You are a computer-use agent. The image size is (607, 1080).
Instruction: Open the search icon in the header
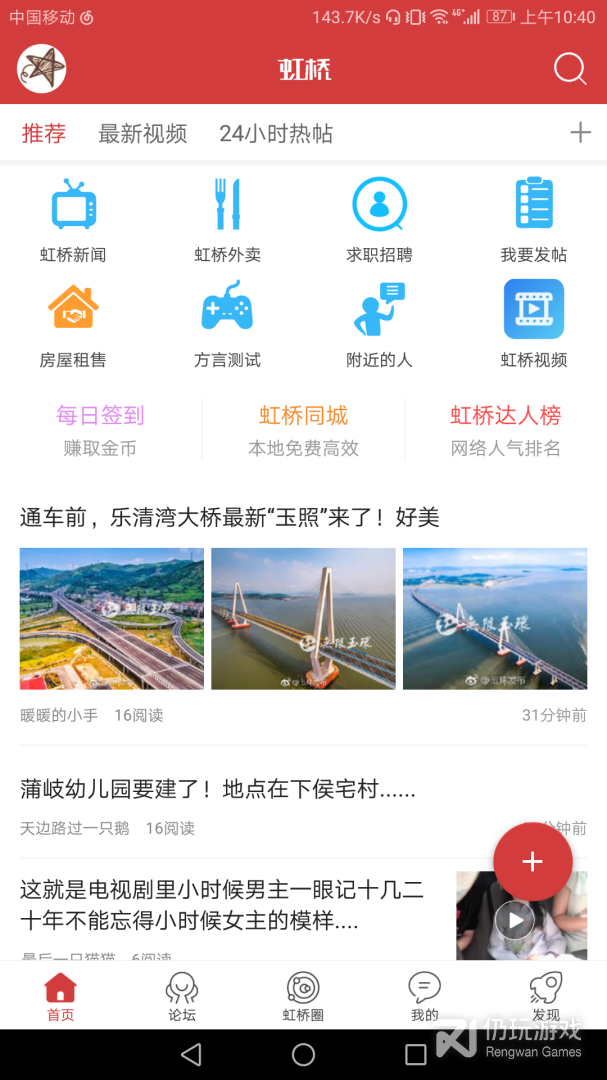click(x=570, y=69)
